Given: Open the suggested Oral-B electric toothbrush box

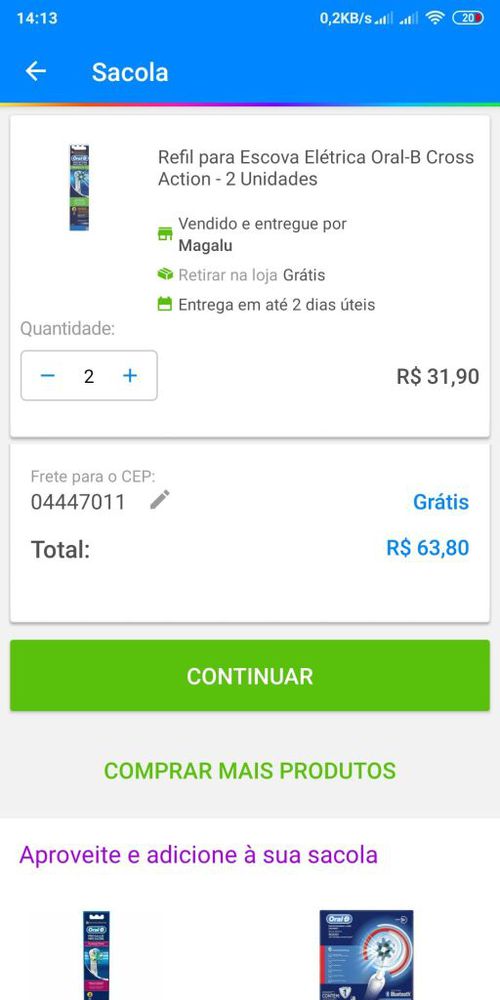Looking at the screenshot, I should click(366, 955).
